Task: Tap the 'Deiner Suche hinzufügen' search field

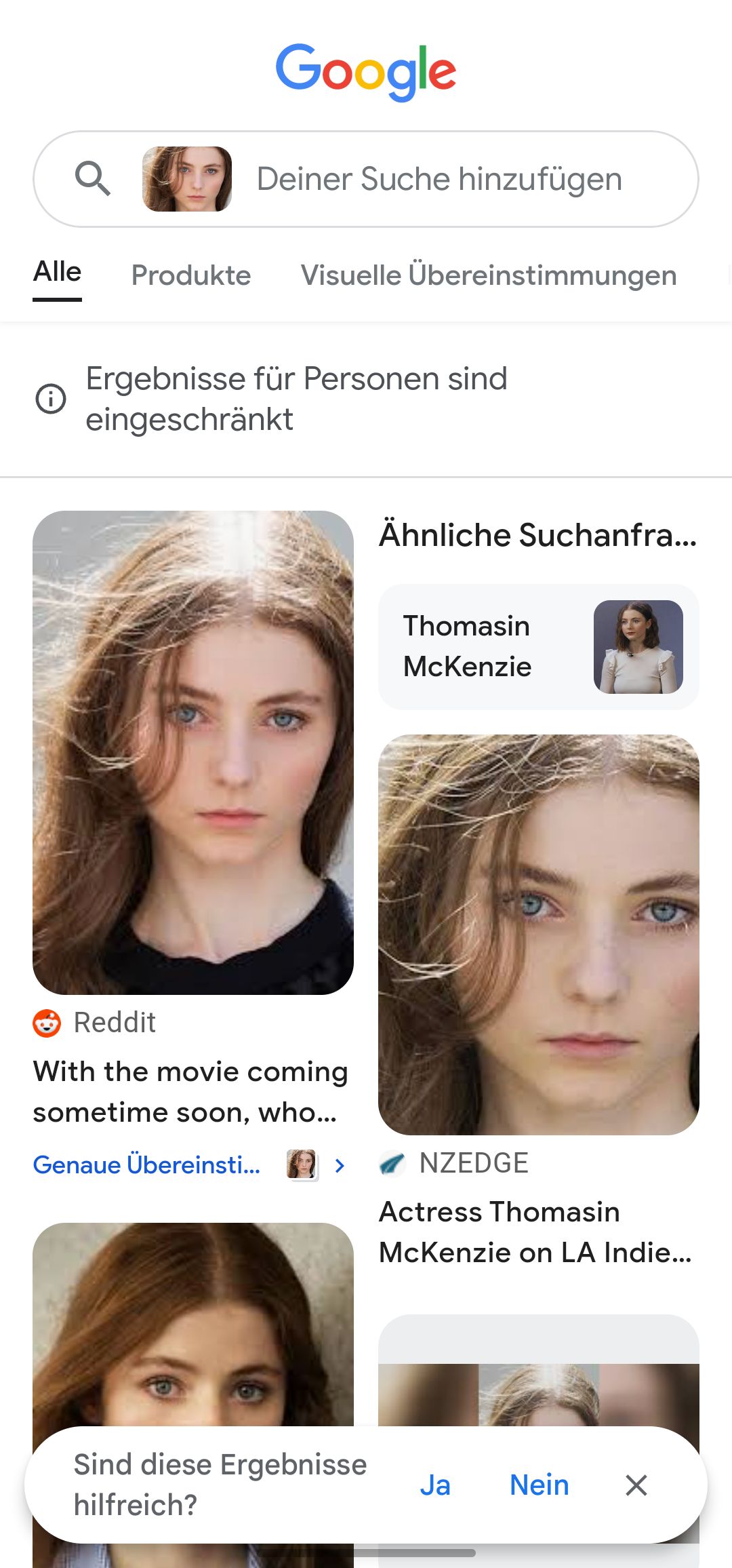Action: click(x=439, y=179)
